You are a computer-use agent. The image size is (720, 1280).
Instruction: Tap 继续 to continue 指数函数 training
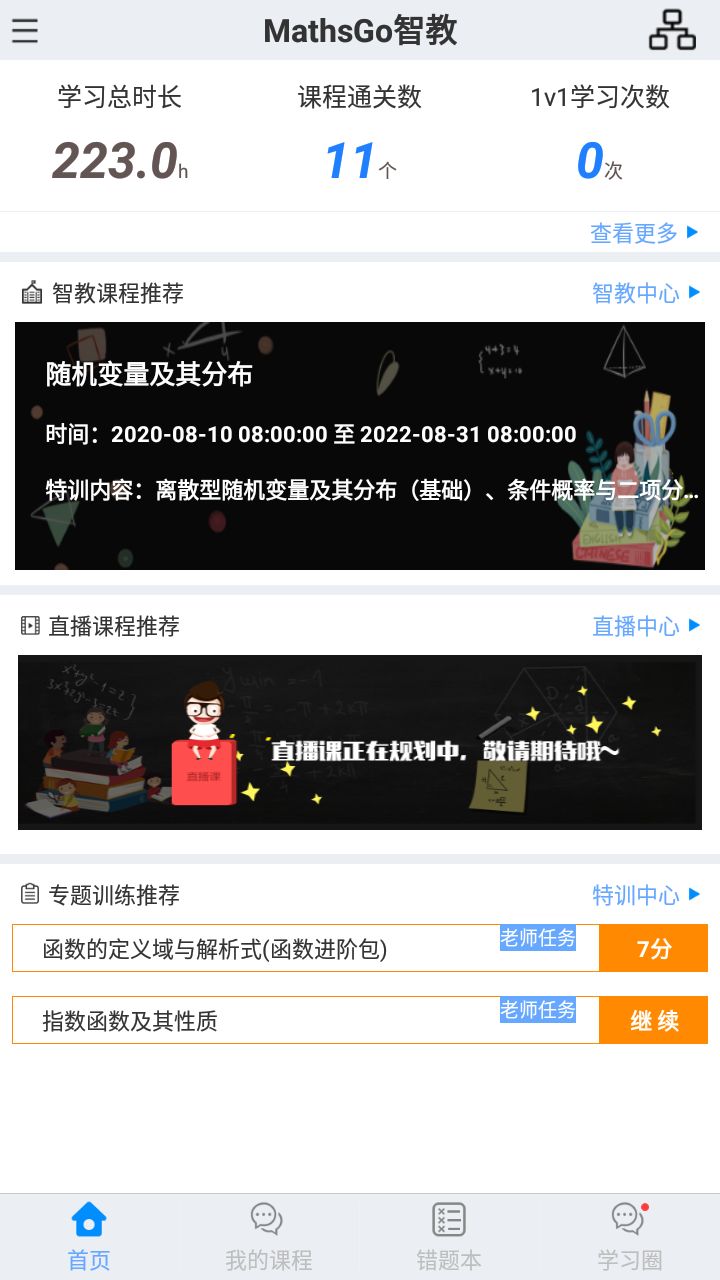[x=653, y=1020]
